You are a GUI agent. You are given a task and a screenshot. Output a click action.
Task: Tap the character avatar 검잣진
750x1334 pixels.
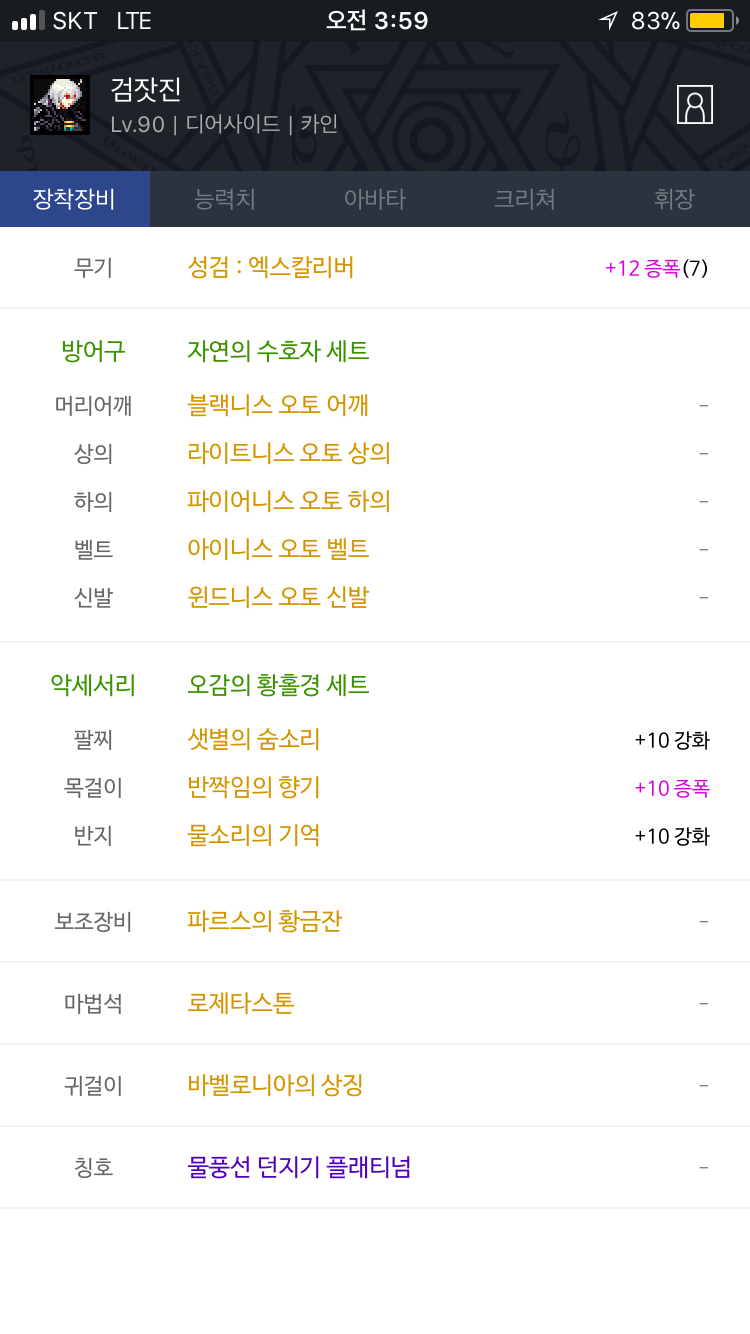point(60,105)
